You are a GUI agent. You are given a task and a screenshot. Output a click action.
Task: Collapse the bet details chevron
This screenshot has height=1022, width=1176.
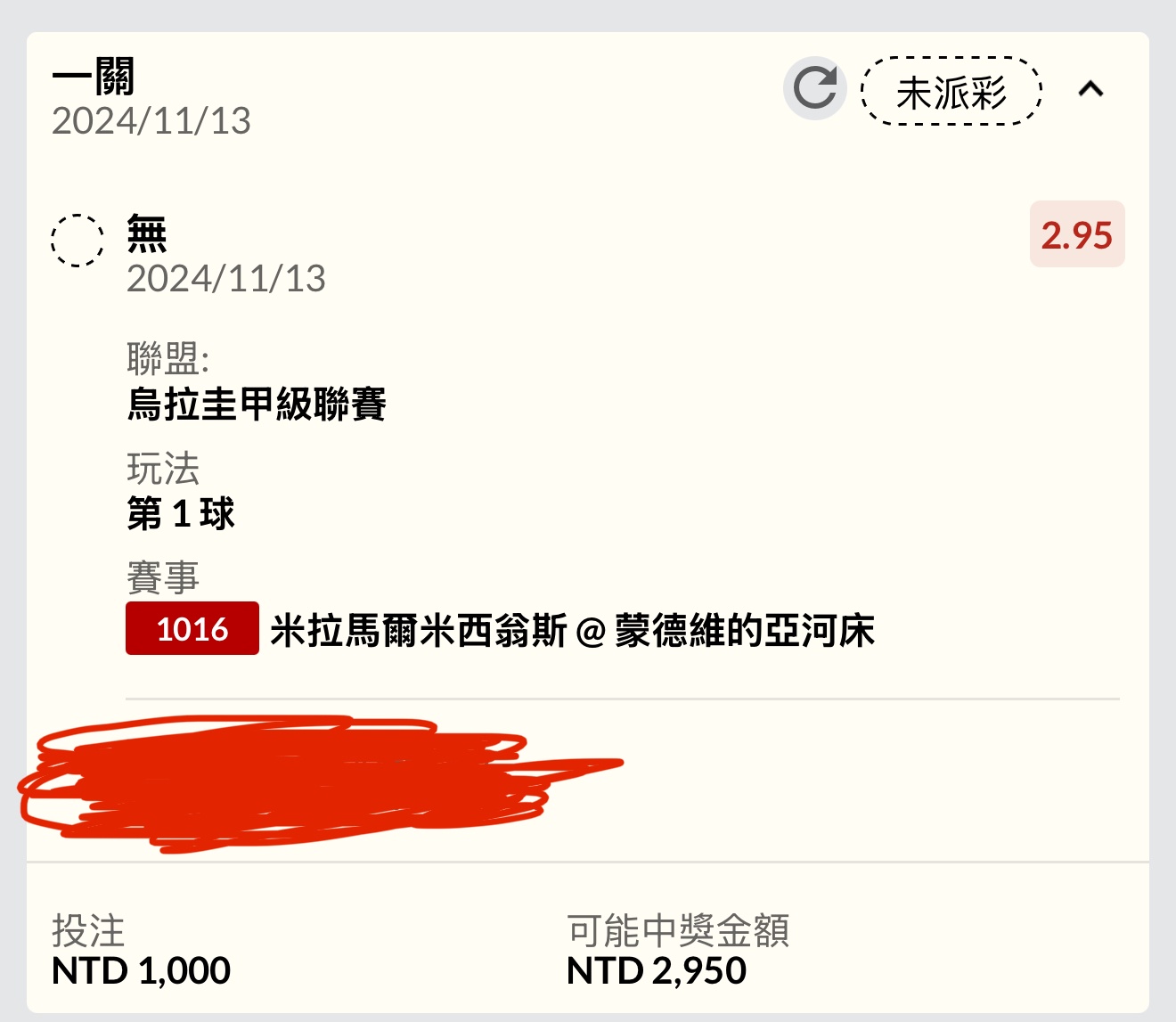pyautogui.click(x=1090, y=89)
